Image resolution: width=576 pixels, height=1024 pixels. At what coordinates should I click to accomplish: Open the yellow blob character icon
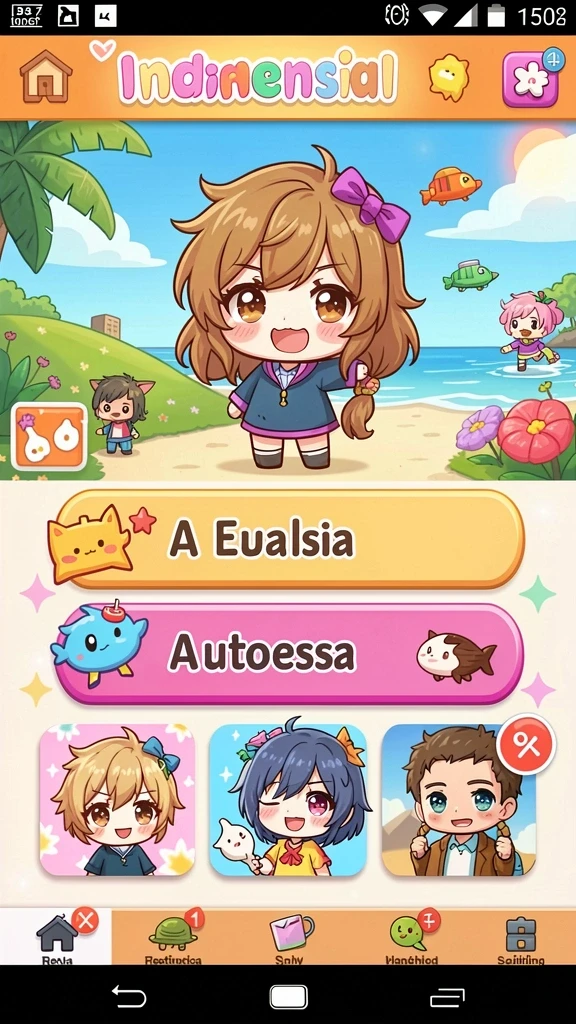pos(449,78)
